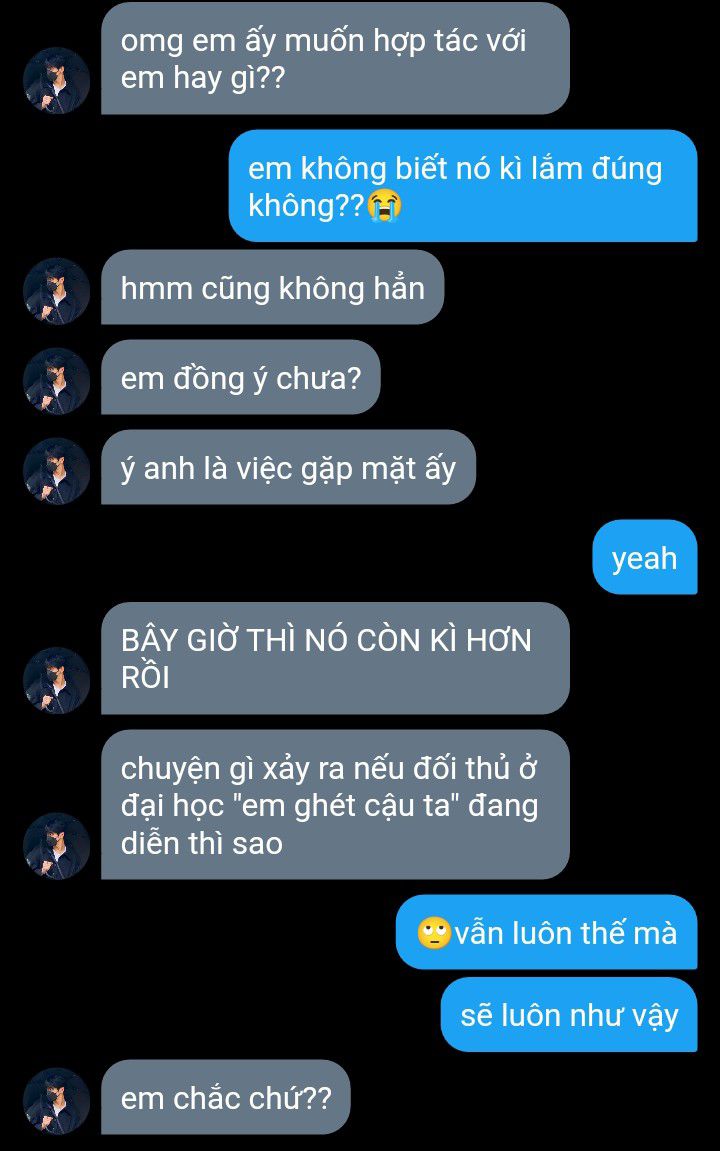
Task: Tap avatar next to "BÂY GIỜ THÌ NÓ CÒN KÌ HƠN RỒI"
Action: [56, 680]
